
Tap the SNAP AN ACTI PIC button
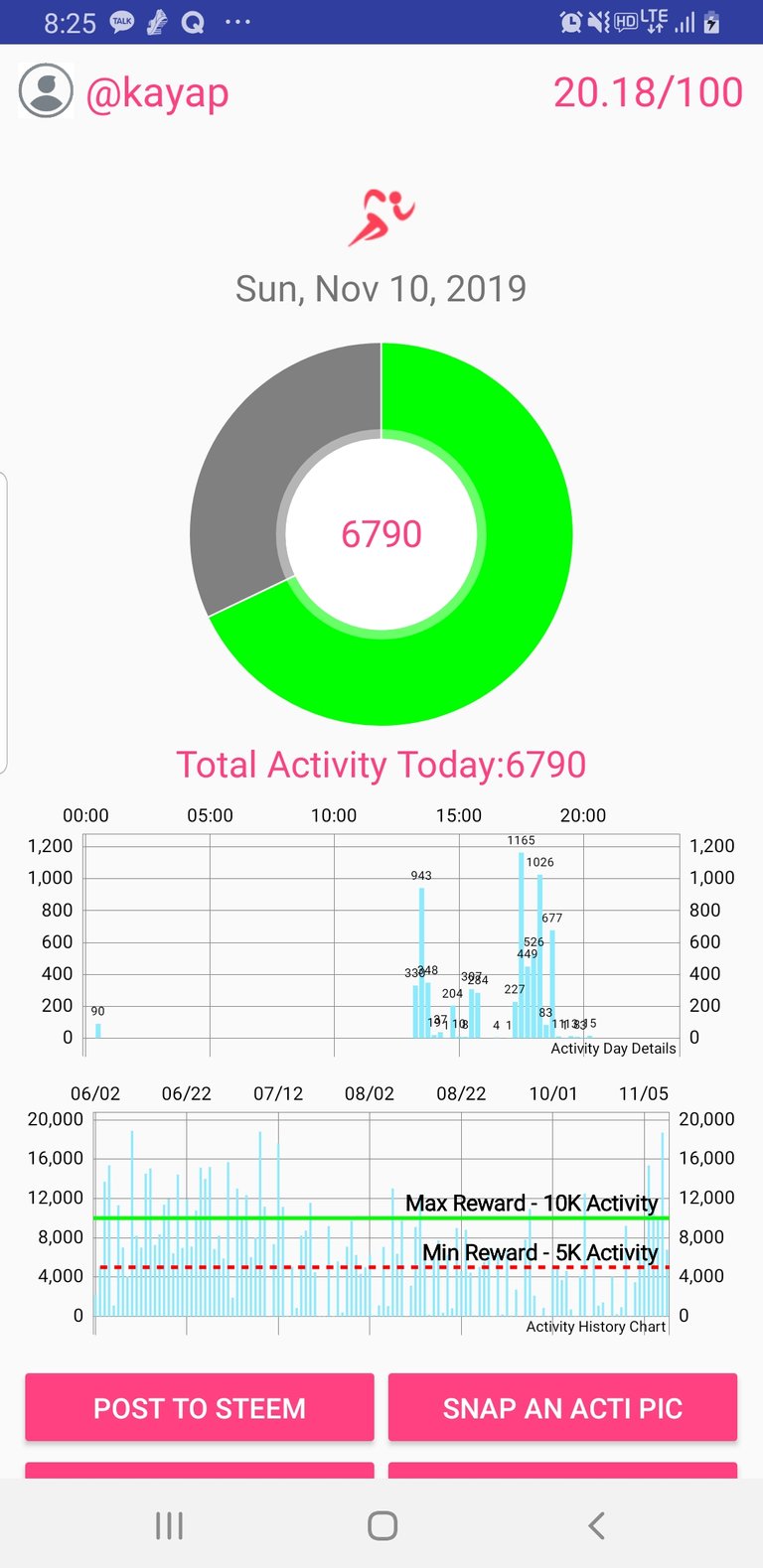(562, 1407)
